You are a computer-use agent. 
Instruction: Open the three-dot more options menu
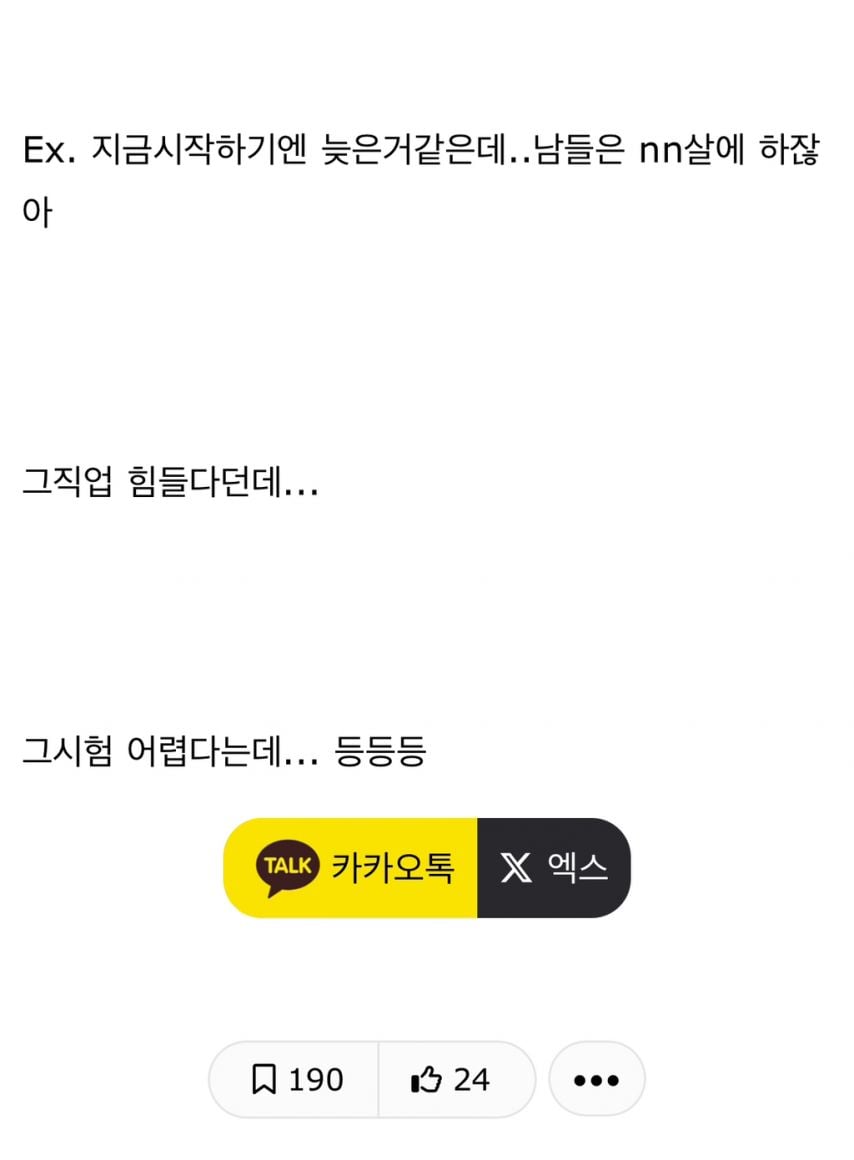point(597,1079)
